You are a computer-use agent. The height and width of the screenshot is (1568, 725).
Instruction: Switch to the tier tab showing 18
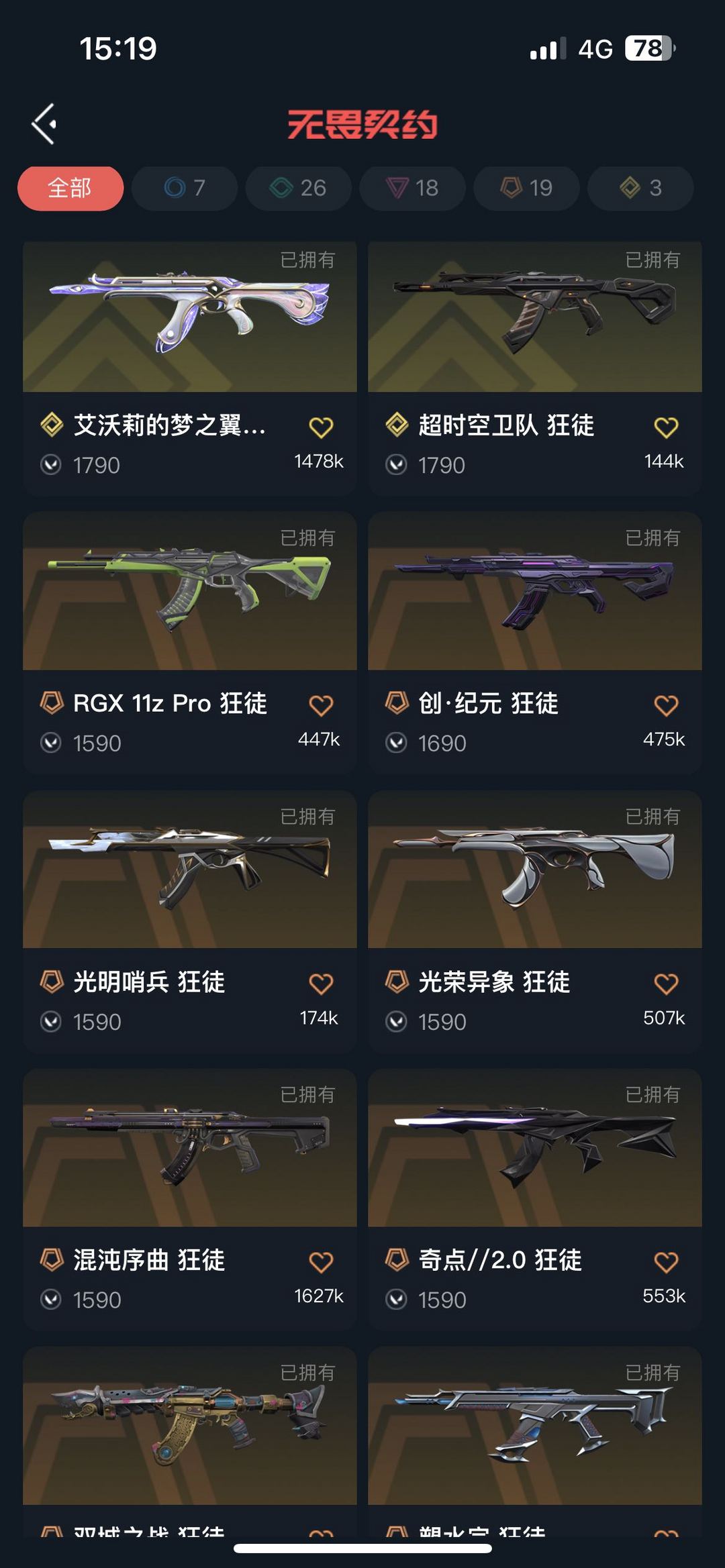[x=412, y=188]
